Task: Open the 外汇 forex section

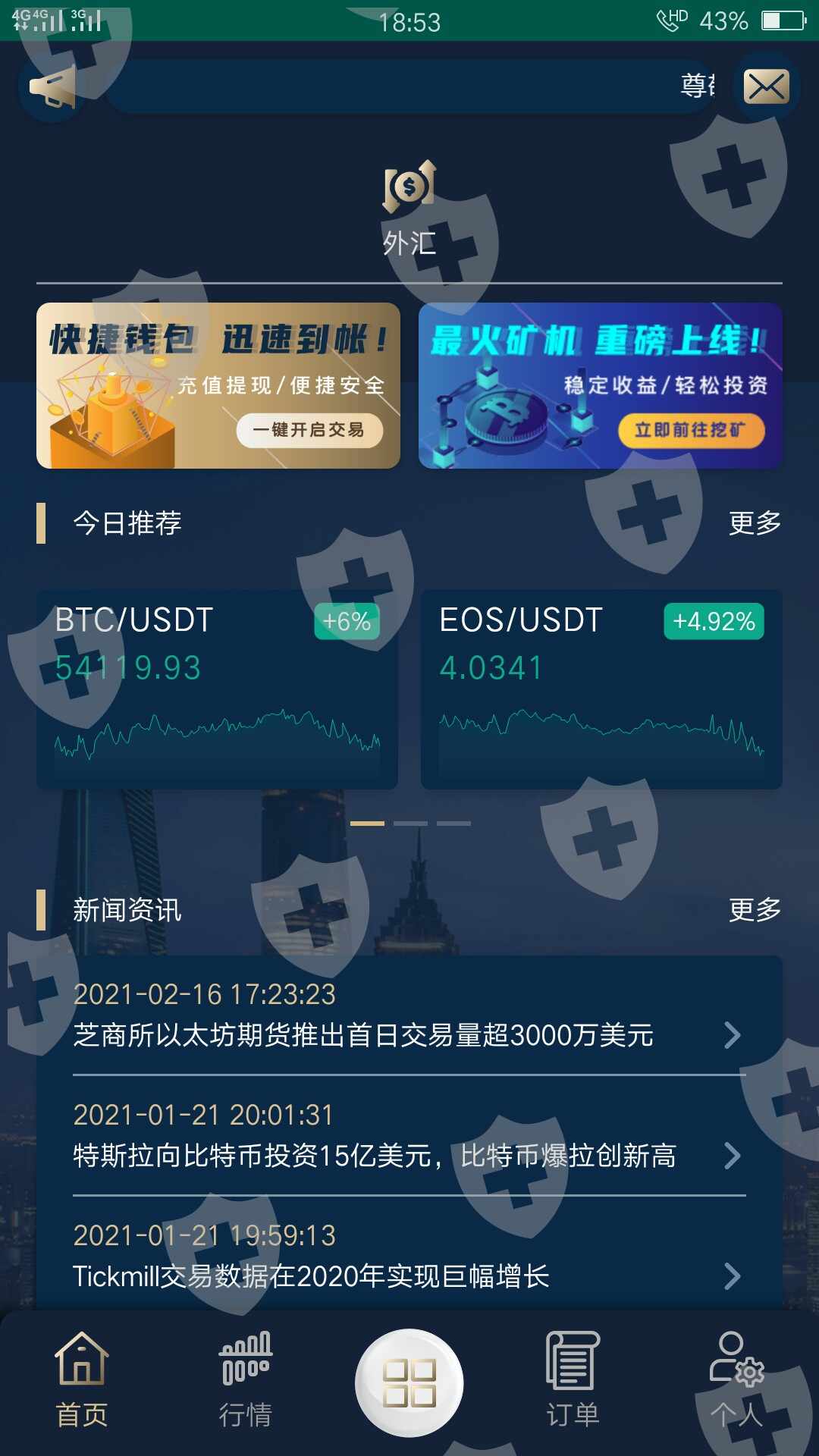Action: pos(409,208)
